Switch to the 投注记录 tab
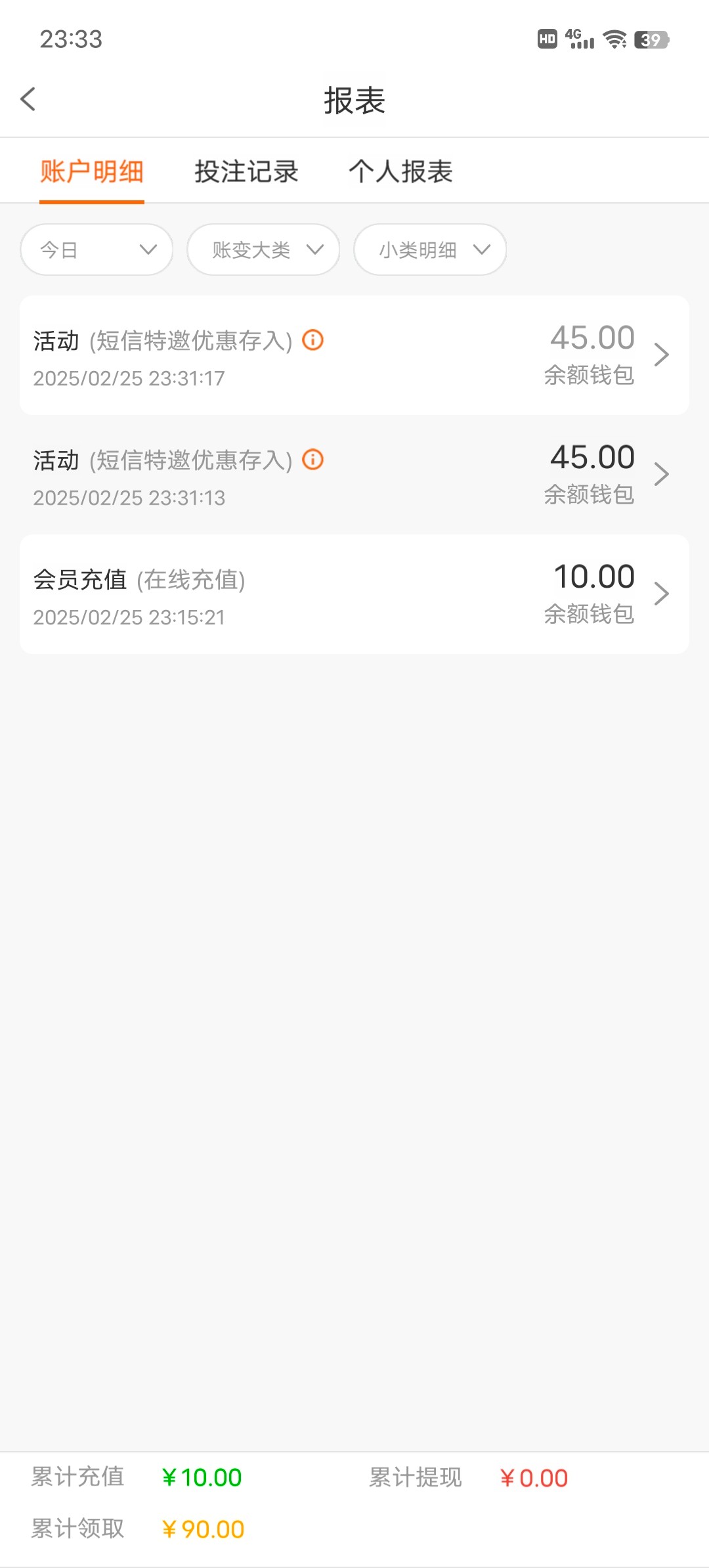Viewport: 709px width, 1568px height. click(246, 172)
